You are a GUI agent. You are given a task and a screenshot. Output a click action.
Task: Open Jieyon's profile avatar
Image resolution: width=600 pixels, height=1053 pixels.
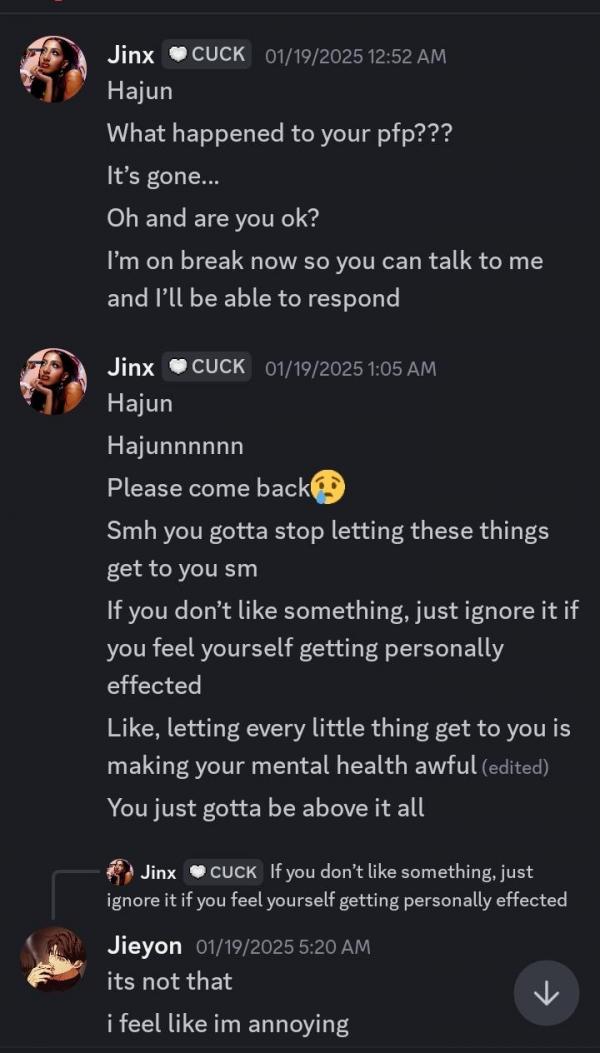tap(53, 958)
